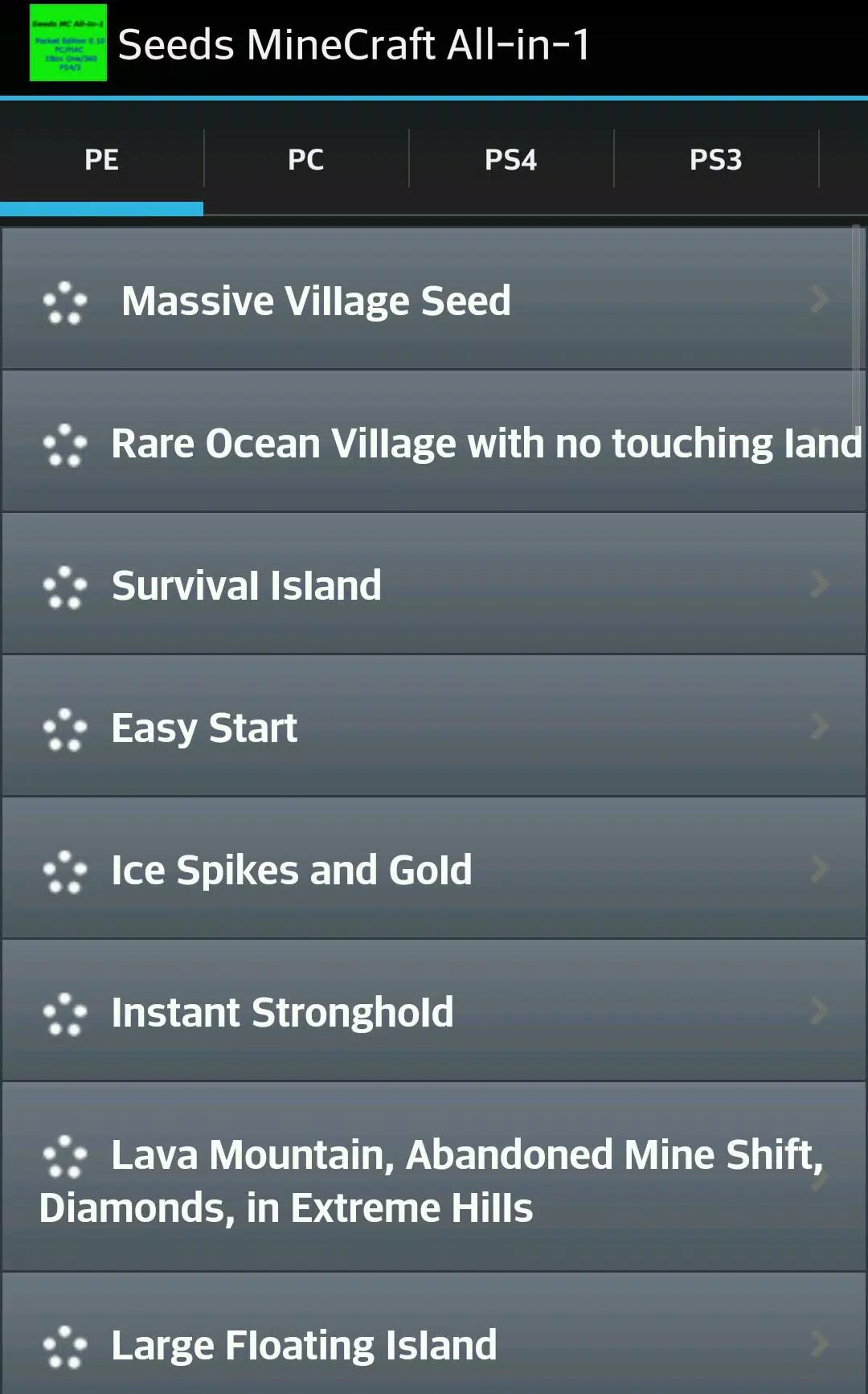Click the Seeds MC All-in-1 app logo
The width and height of the screenshot is (868, 1394).
click(68, 46)
